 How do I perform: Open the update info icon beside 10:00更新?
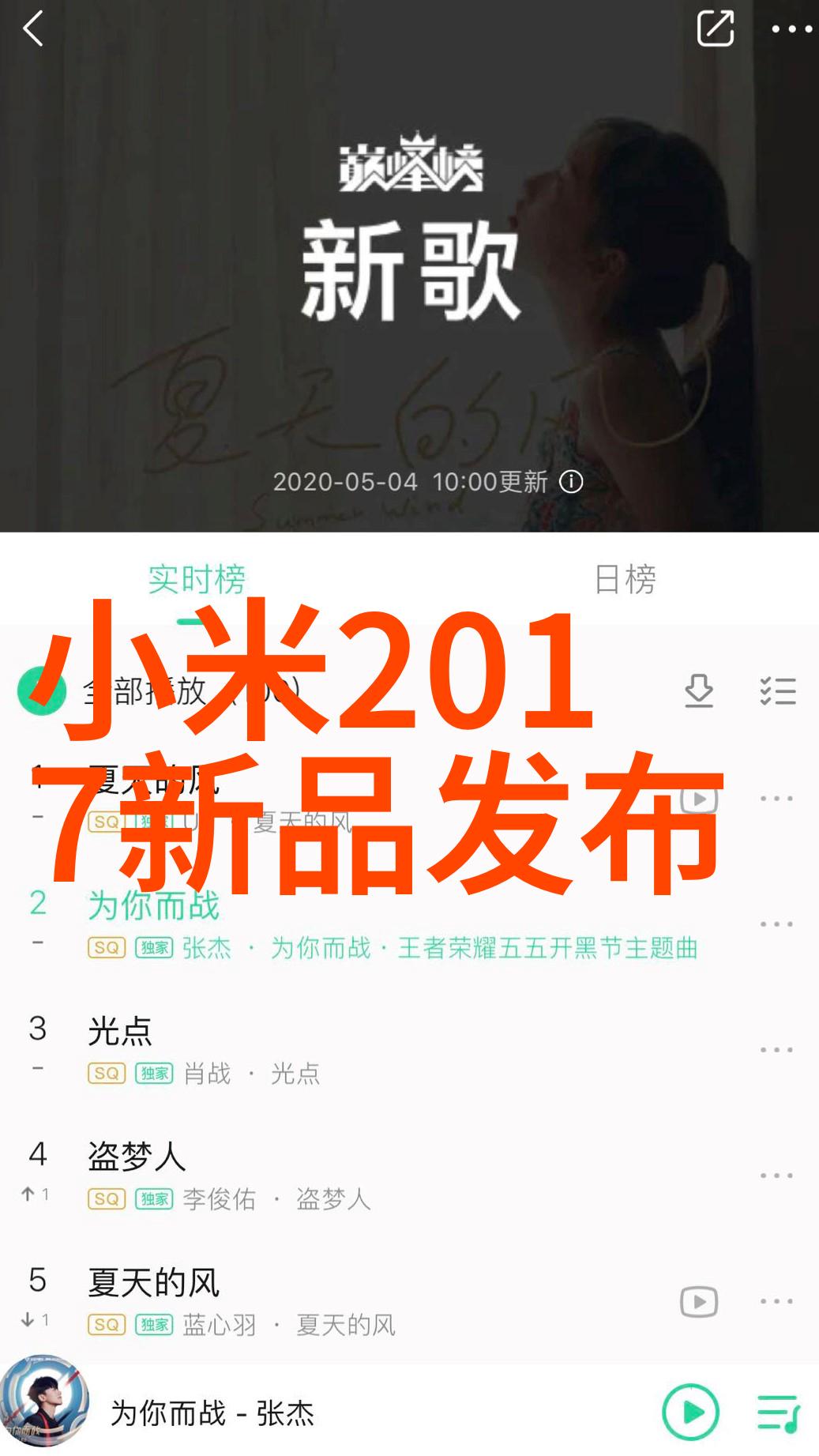571,481
